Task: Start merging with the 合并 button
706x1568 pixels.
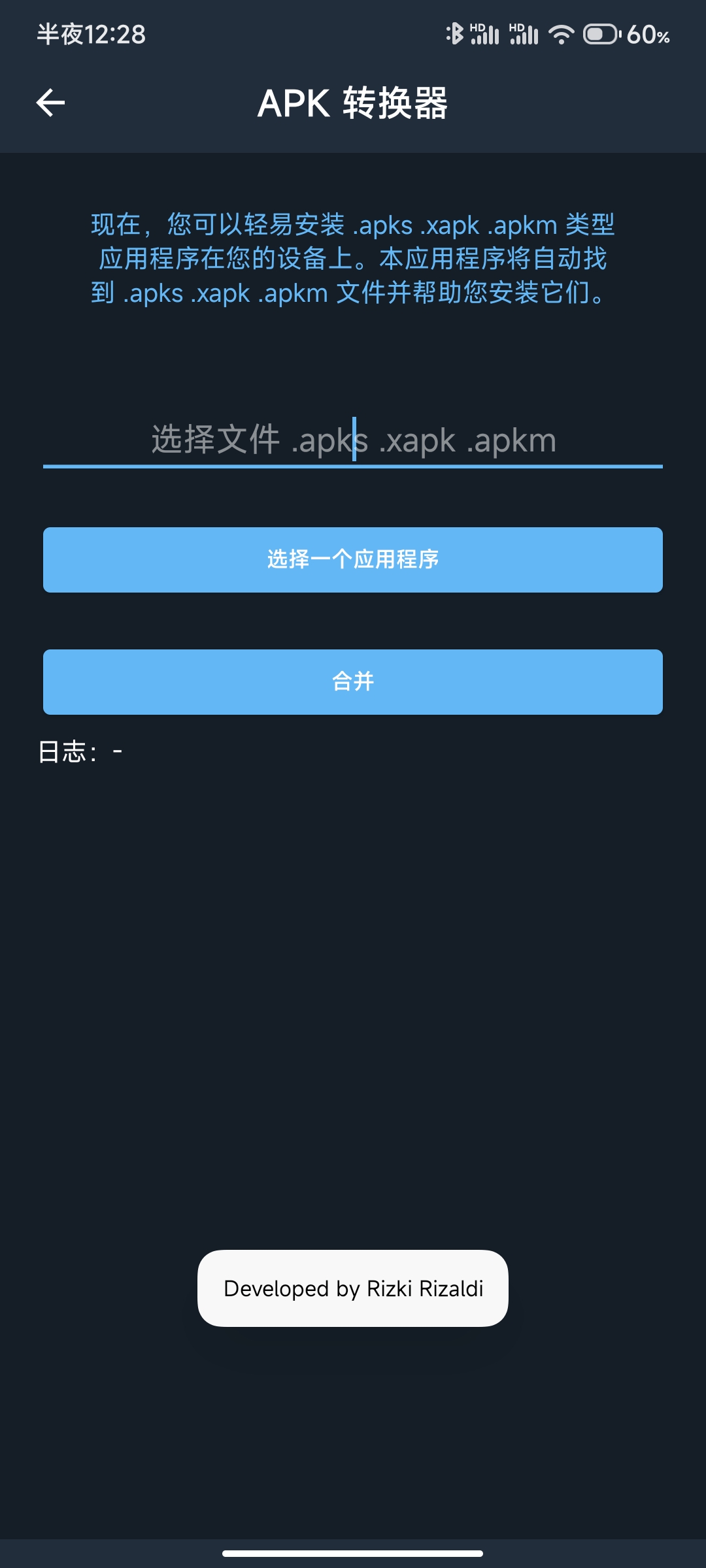Action: (353, 682)
